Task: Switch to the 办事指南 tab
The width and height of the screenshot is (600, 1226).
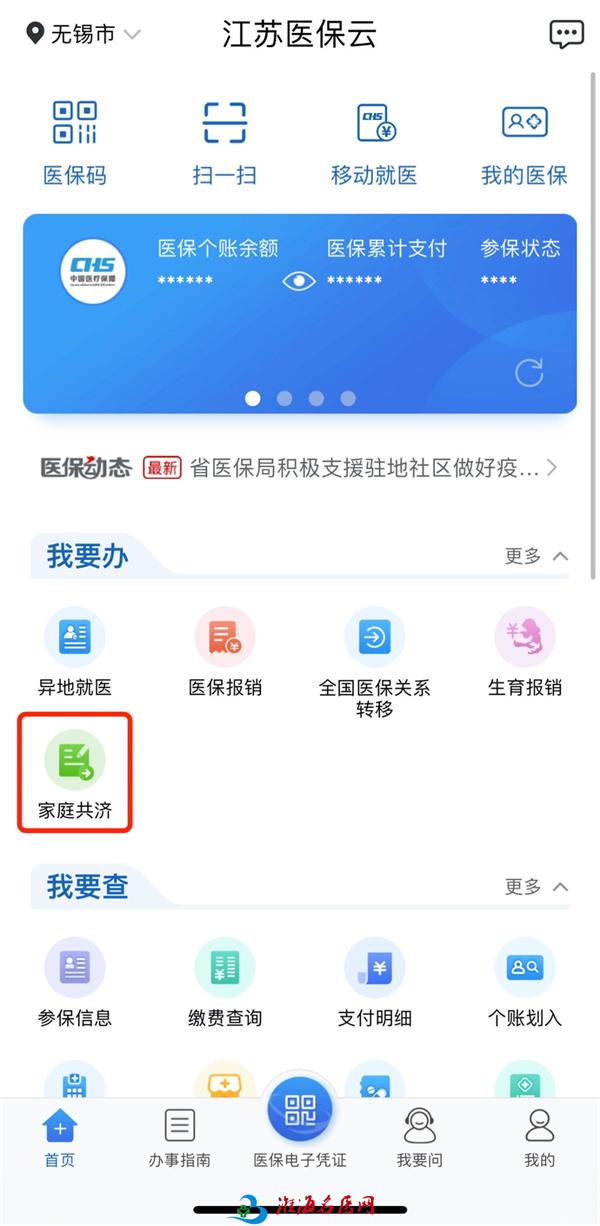Action: (x=179, y=1138)
